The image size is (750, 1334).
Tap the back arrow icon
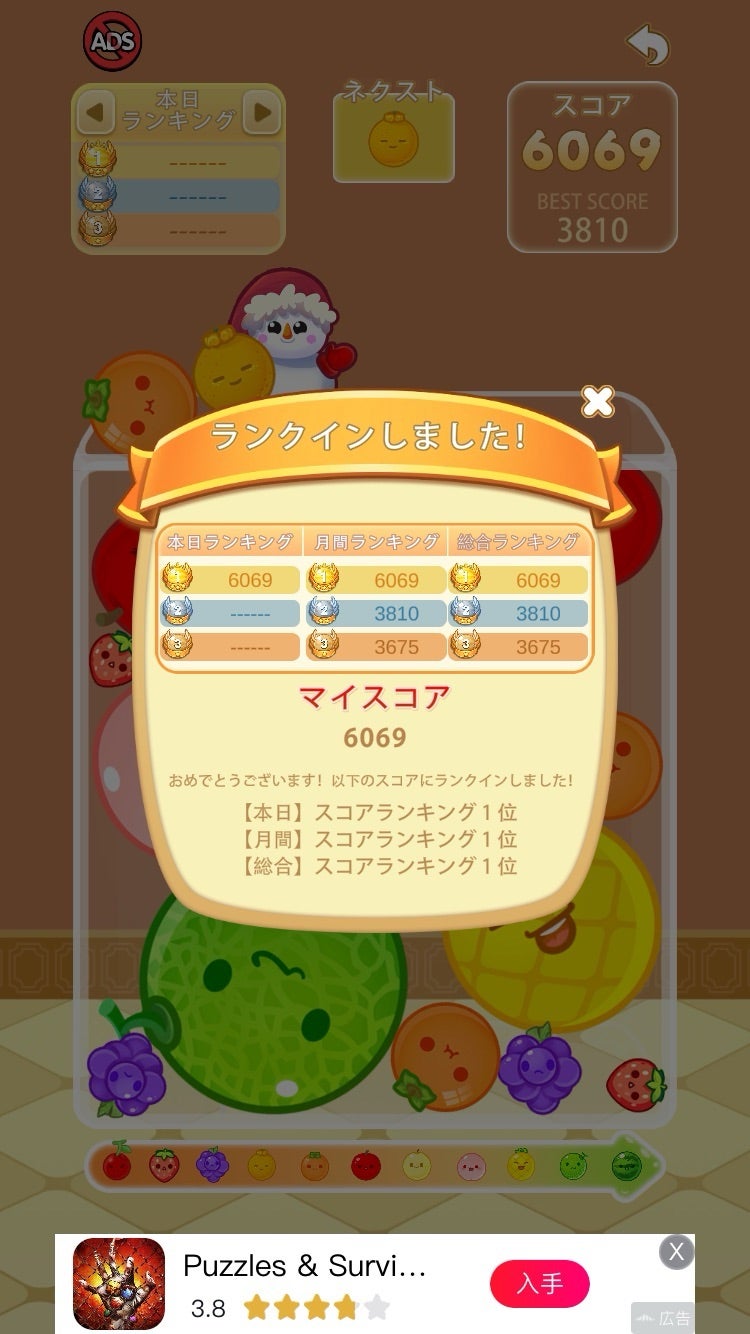[x=647, y=45]
